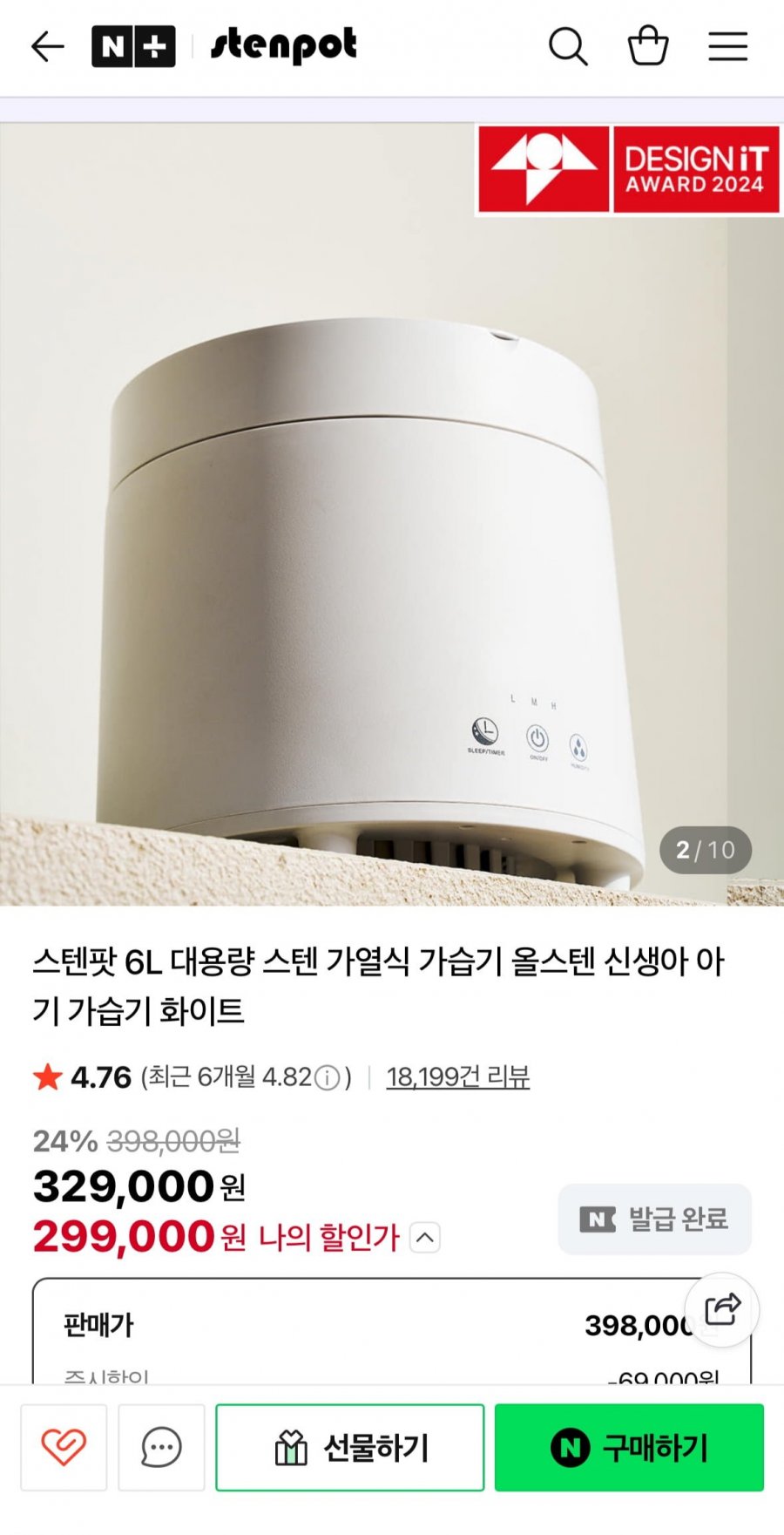Screen dimensions: 784x1535
Task: Open the N+ membership logo
Action: coord(133,46)
